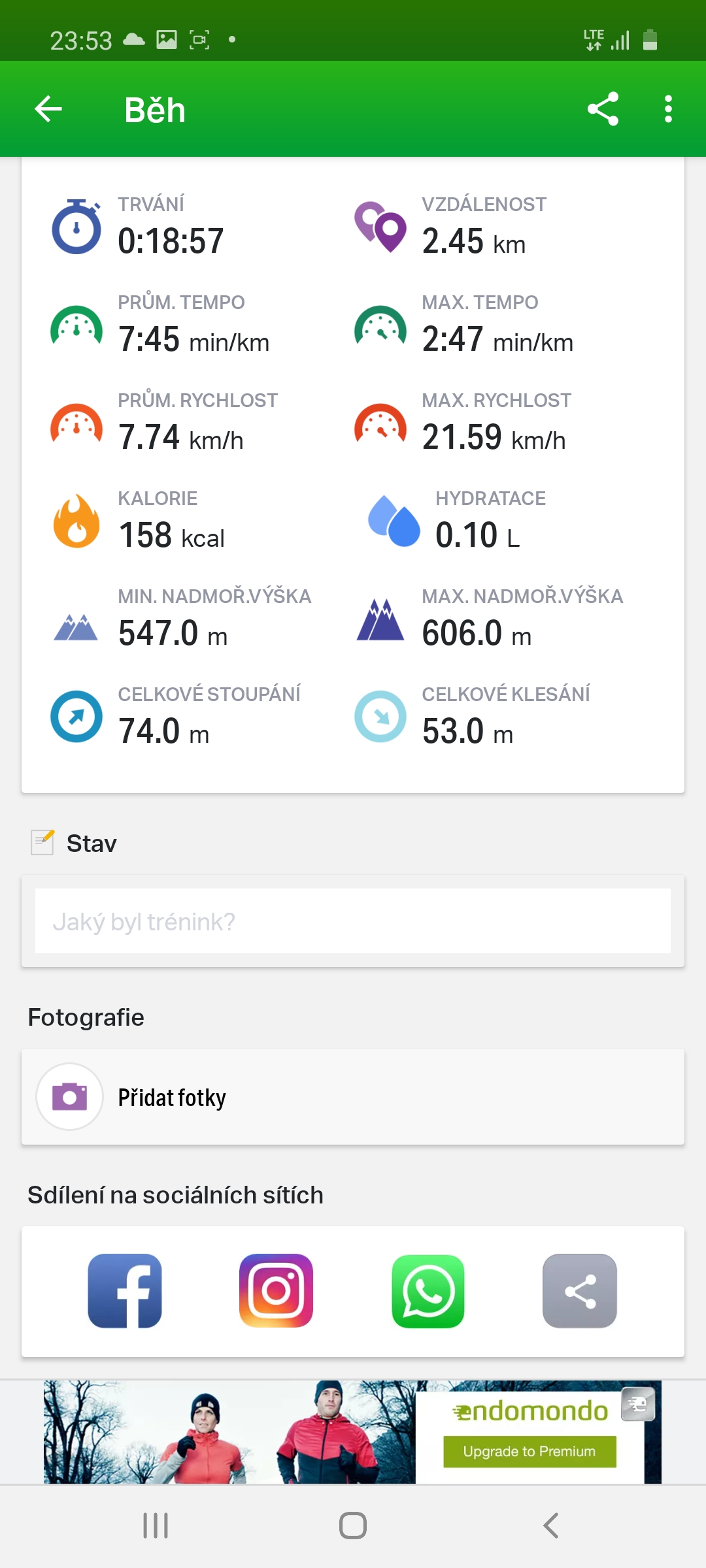
Task: Tap Přidat fotky to add photos
Action: point(353,1097)
